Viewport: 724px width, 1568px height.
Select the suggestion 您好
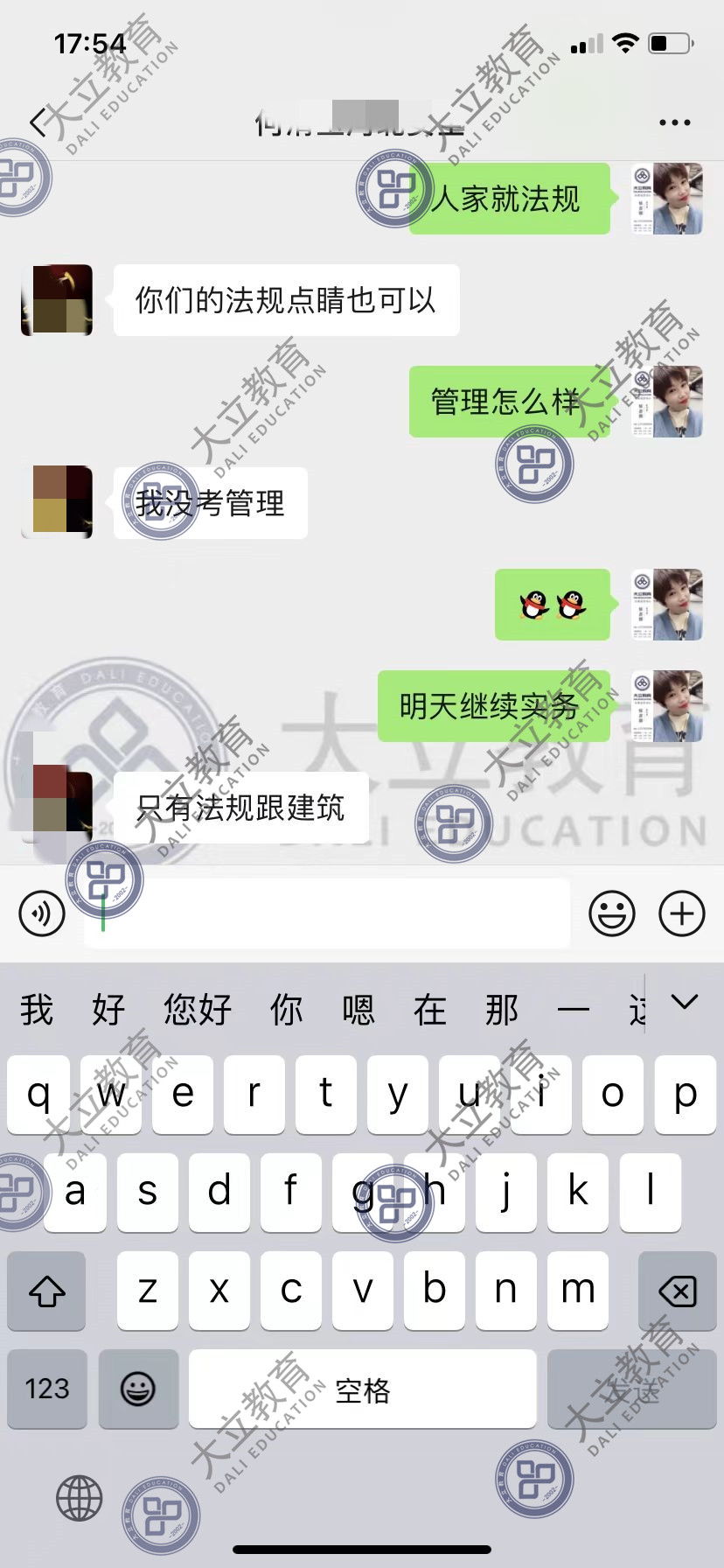tap(198, 1010)
